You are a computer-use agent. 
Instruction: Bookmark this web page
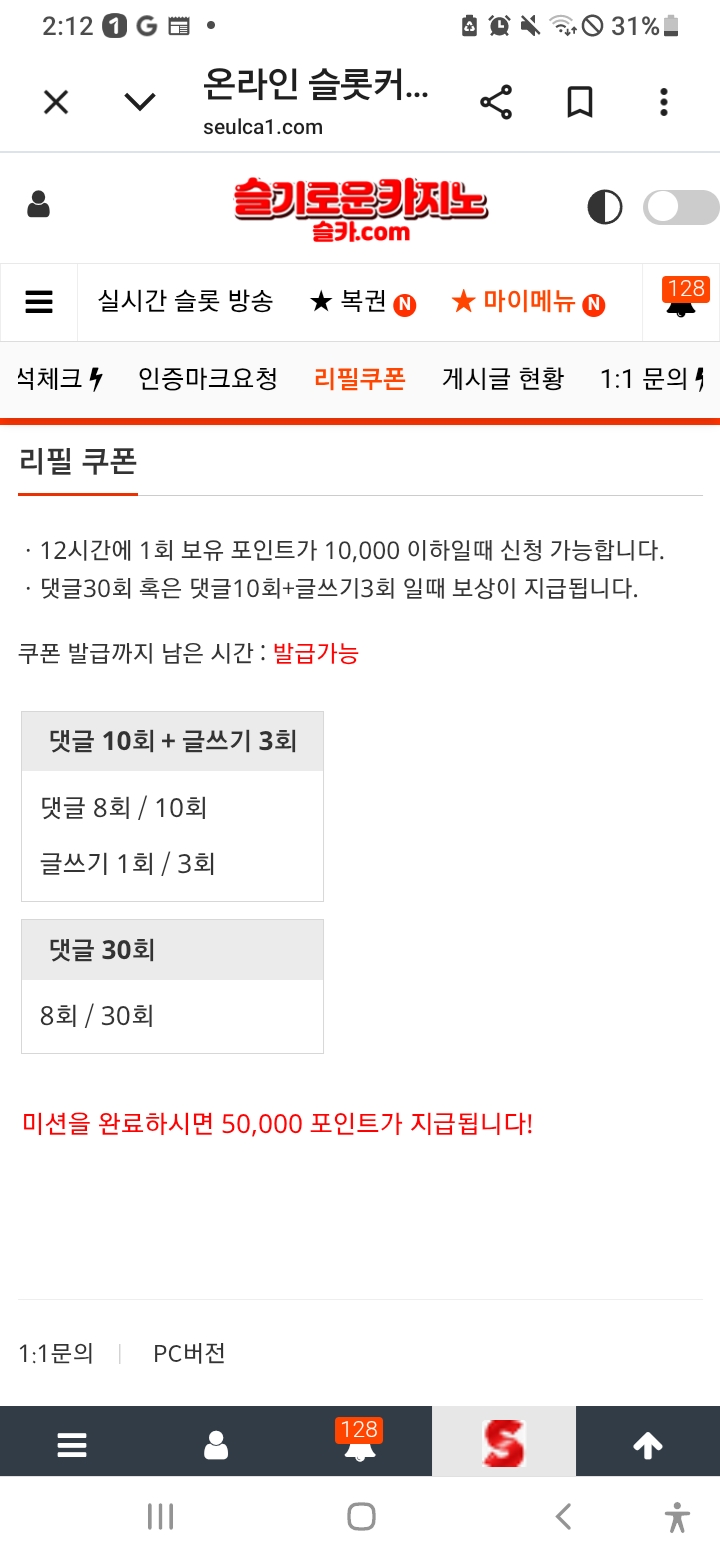pyautogui.click(x=580, y=102)
